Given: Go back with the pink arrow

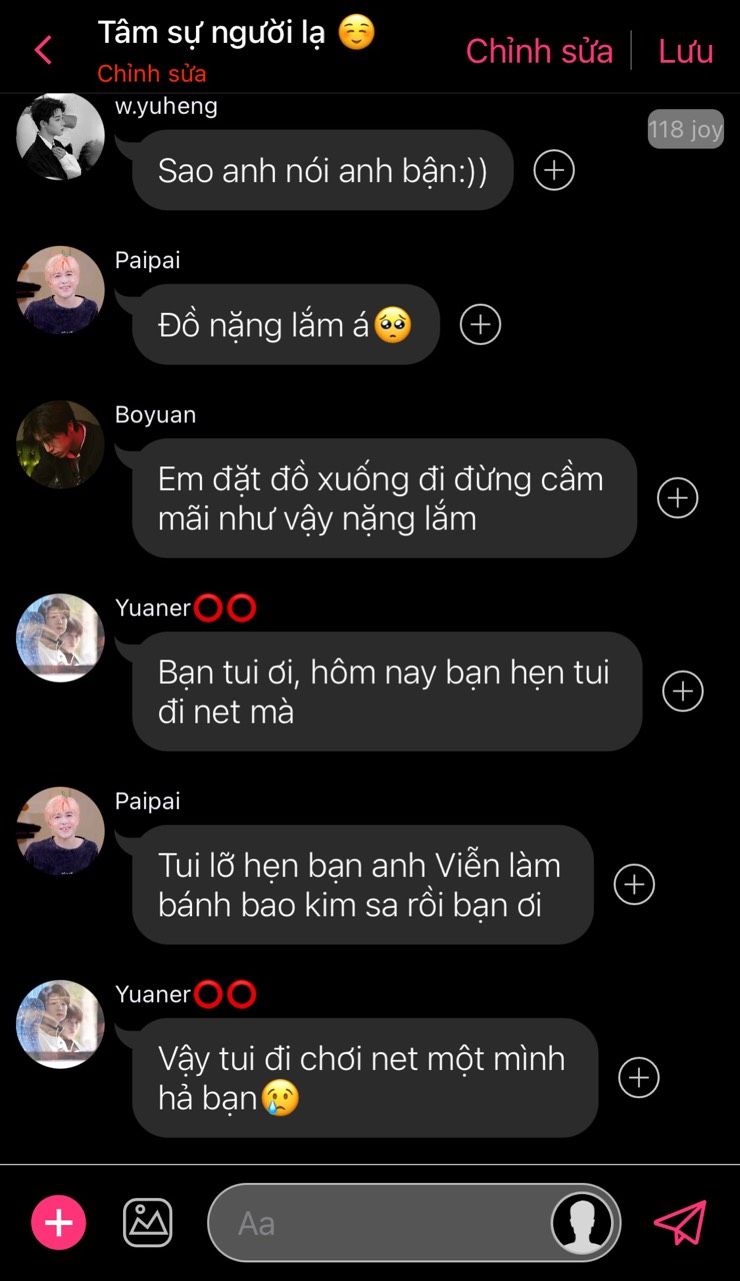Looking at the screenshot, I should click(x=43, y=50).
